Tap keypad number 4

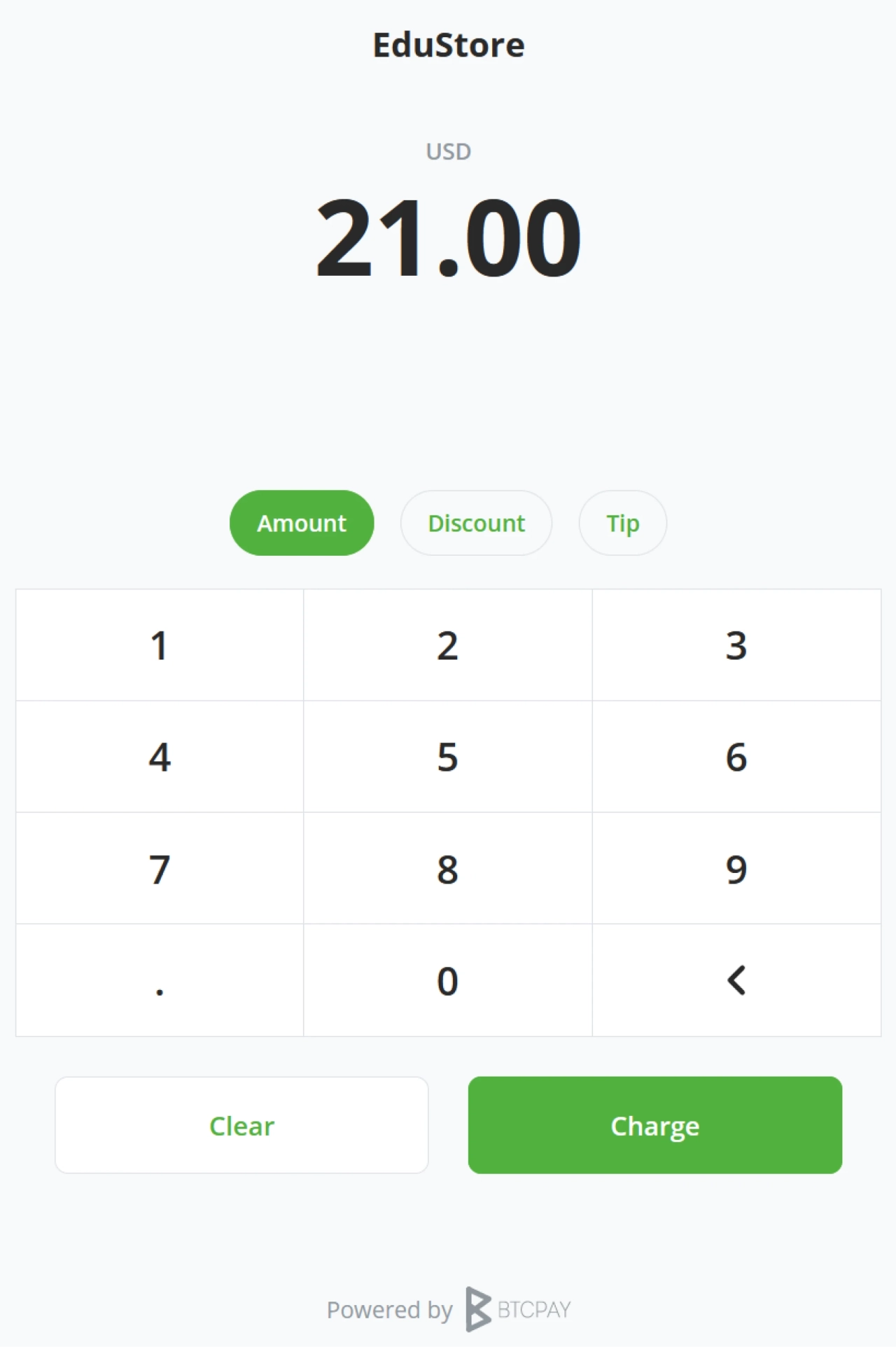pos(160,757)
